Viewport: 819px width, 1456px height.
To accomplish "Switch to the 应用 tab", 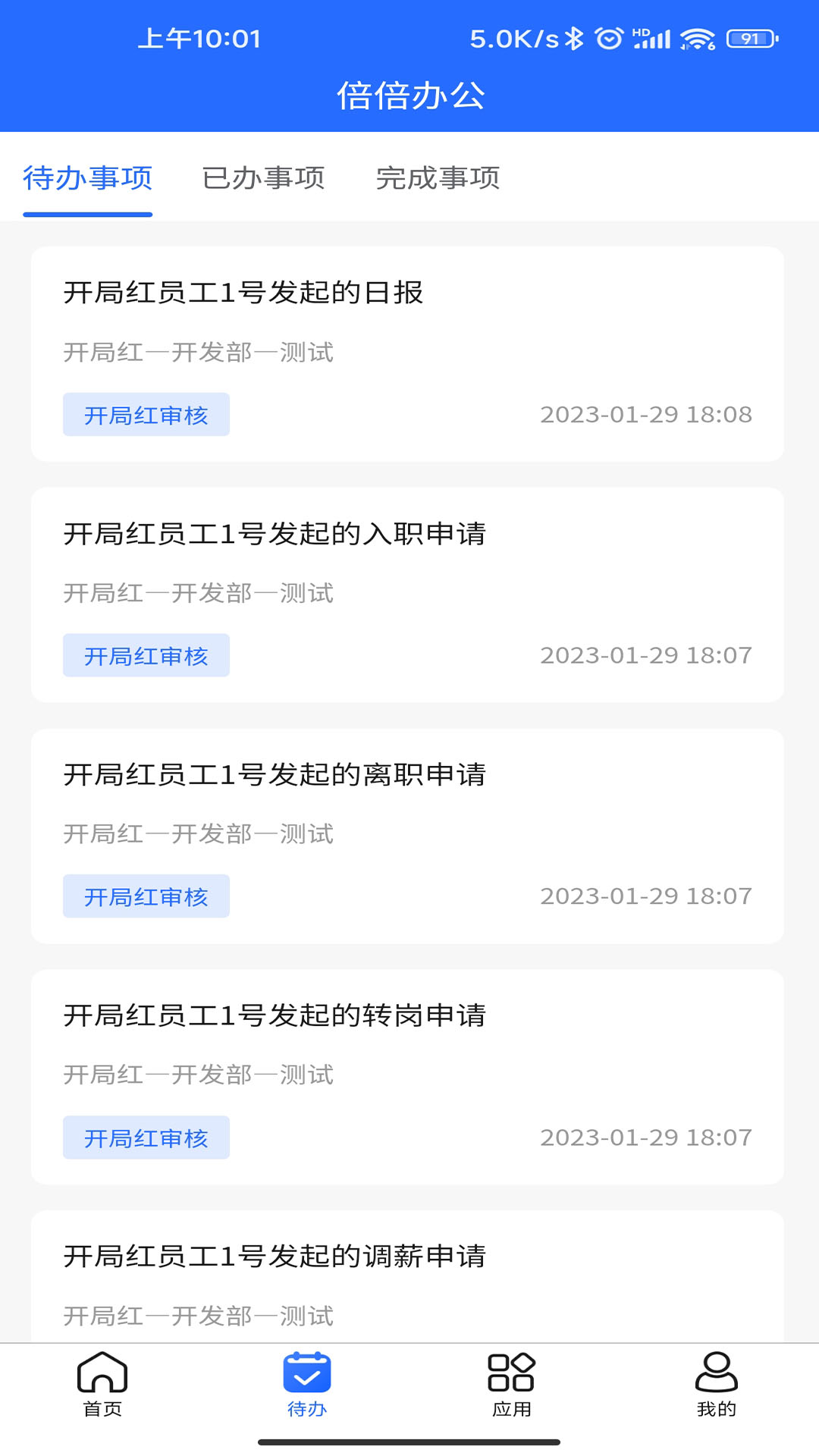I will pyautogui.click(x=512, y=1385).
